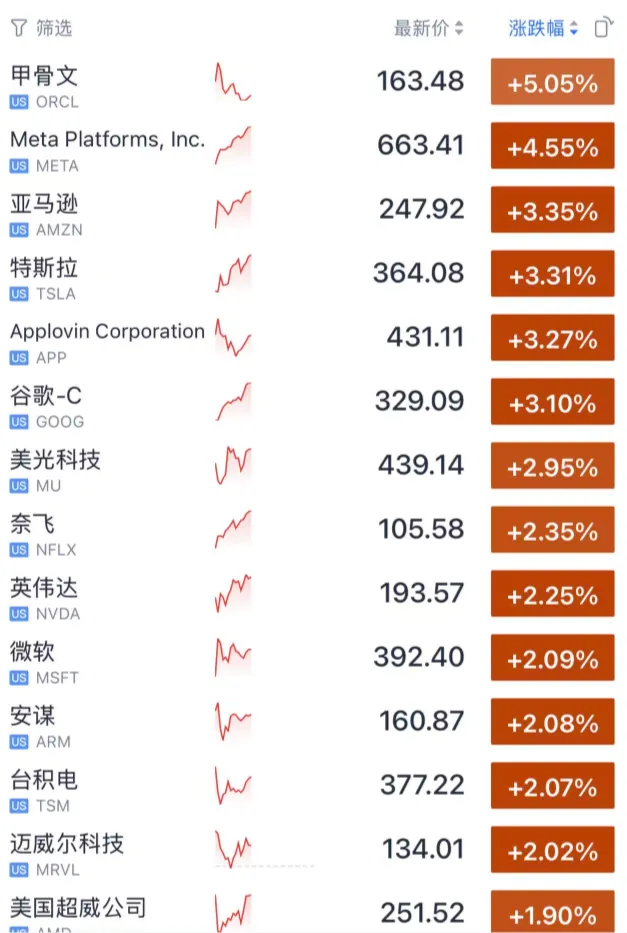Open the 筛选 filter
This screenshot has height=933, width=627.
pos(42,28)
